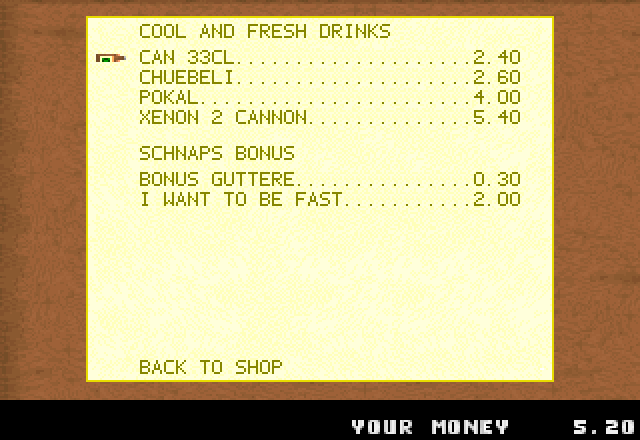640x440 pixels.
Task: Select the Bonus Guttere schnaps bonus
Action: point(329,180)
